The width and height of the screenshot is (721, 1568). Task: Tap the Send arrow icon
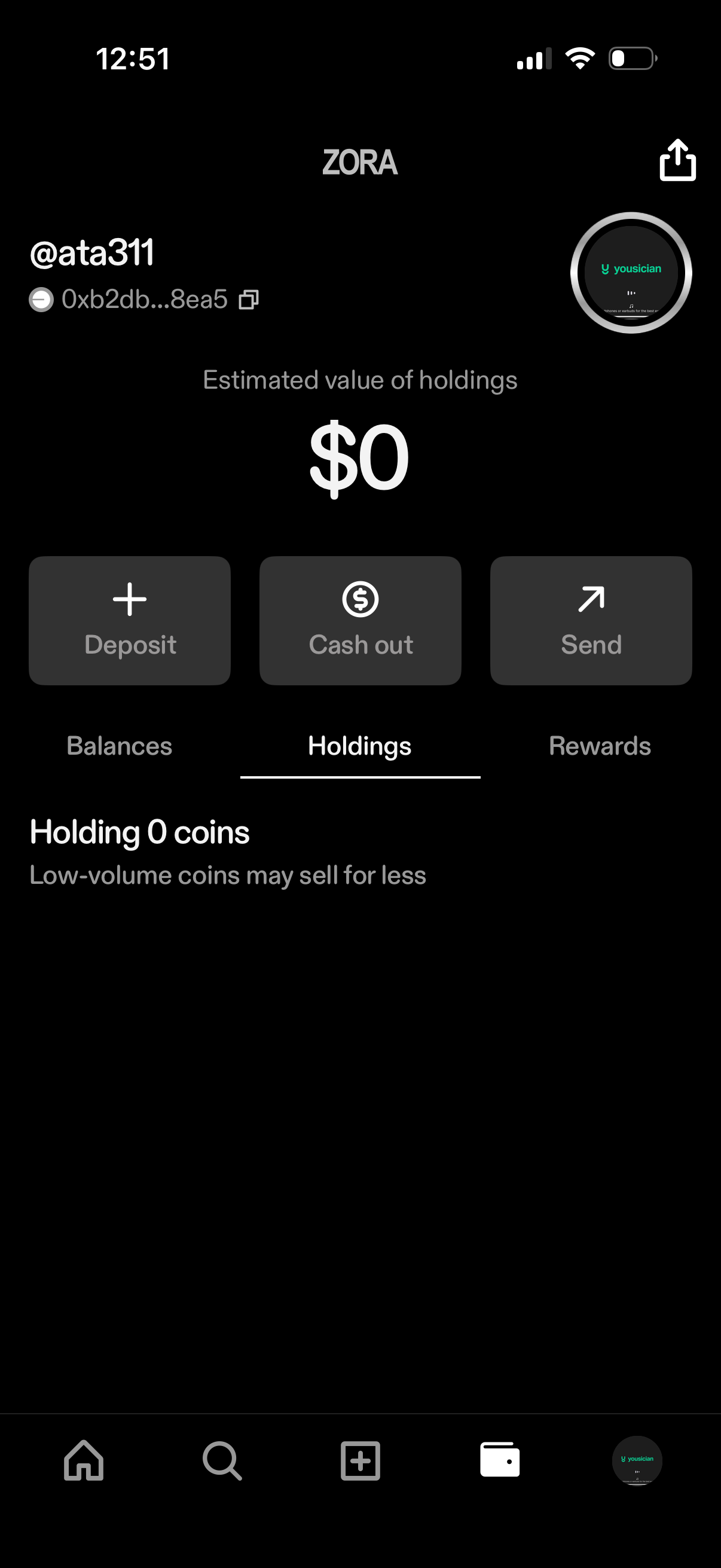click(x=591, y=600)
